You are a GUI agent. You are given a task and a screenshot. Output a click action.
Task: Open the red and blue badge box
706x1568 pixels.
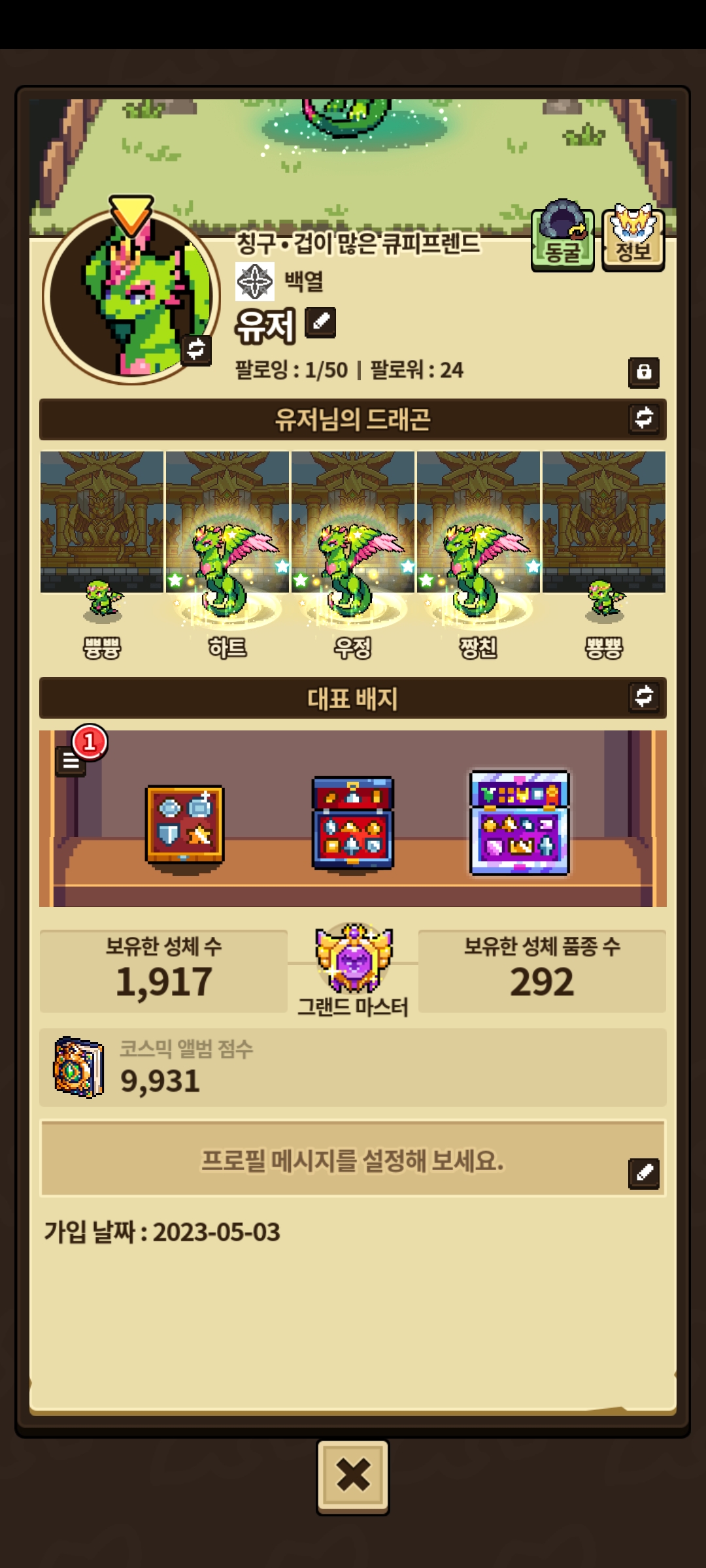pos(352,823)
